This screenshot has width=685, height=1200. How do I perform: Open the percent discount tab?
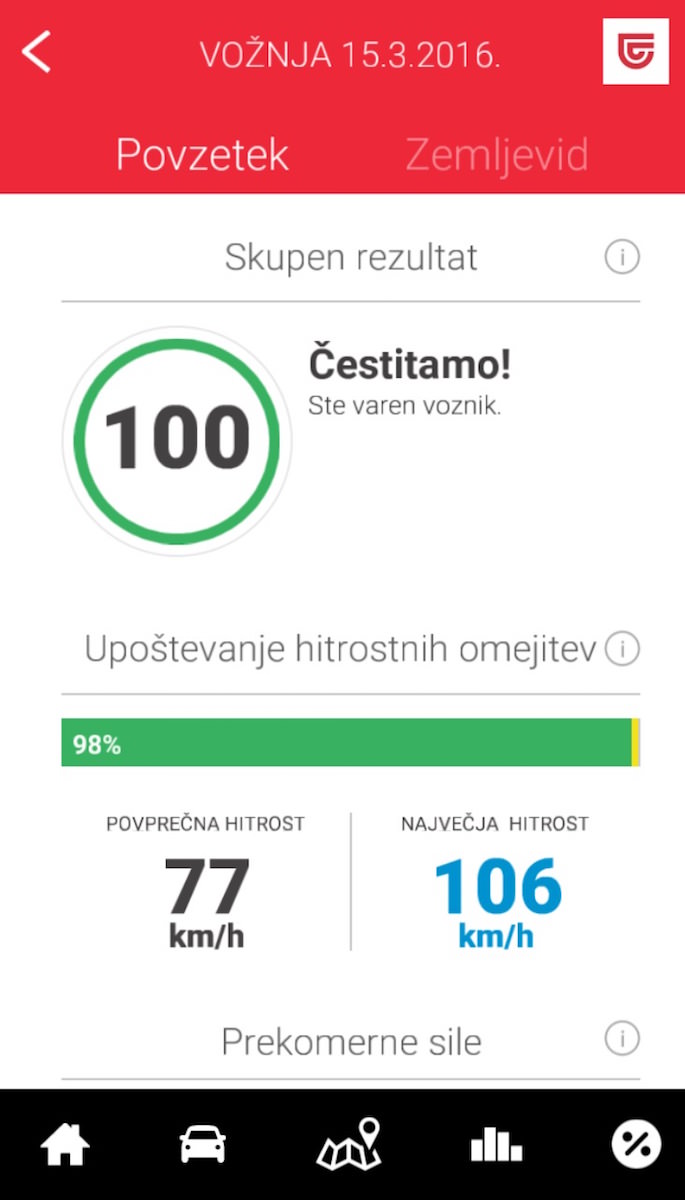tap(636, 1145)
